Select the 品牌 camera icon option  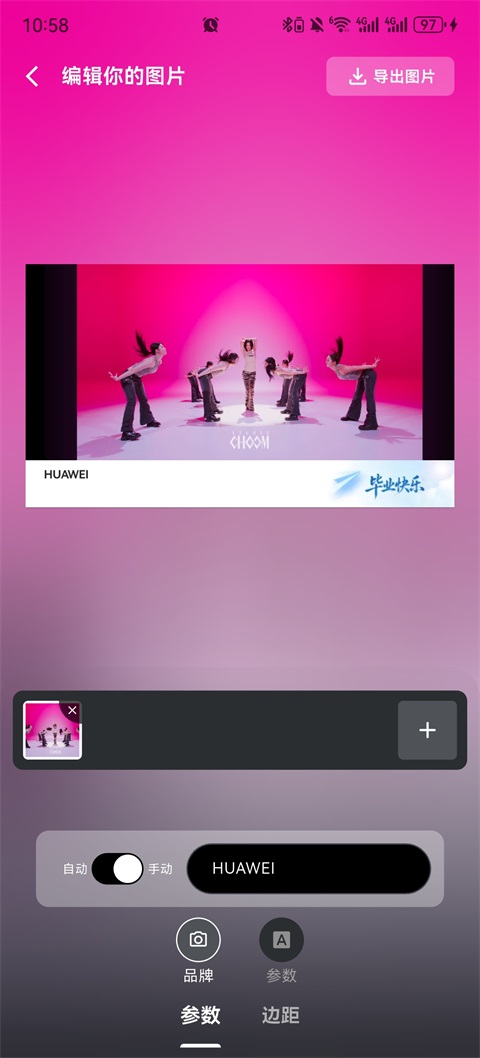point(198,939)
